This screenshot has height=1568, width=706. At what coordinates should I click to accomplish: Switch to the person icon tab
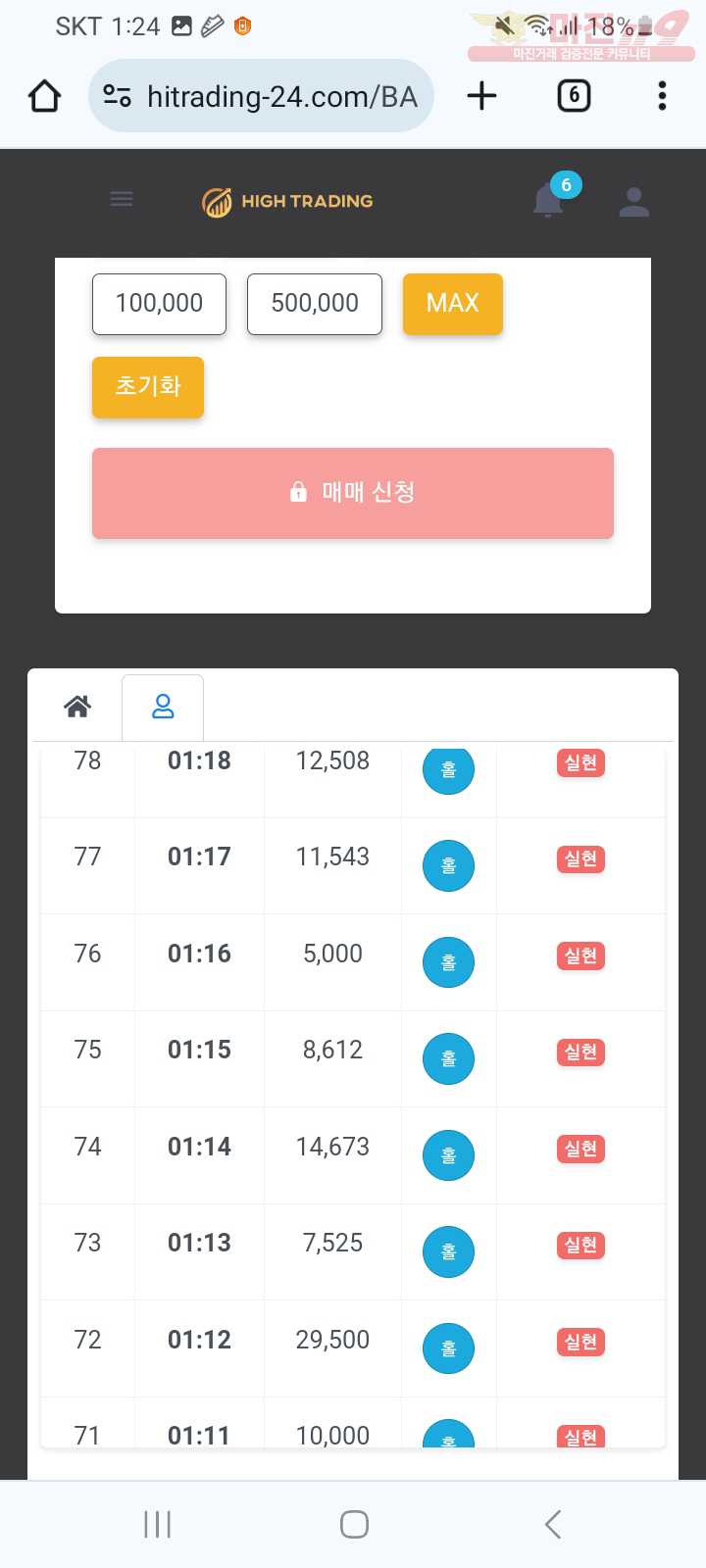point(163,707)
